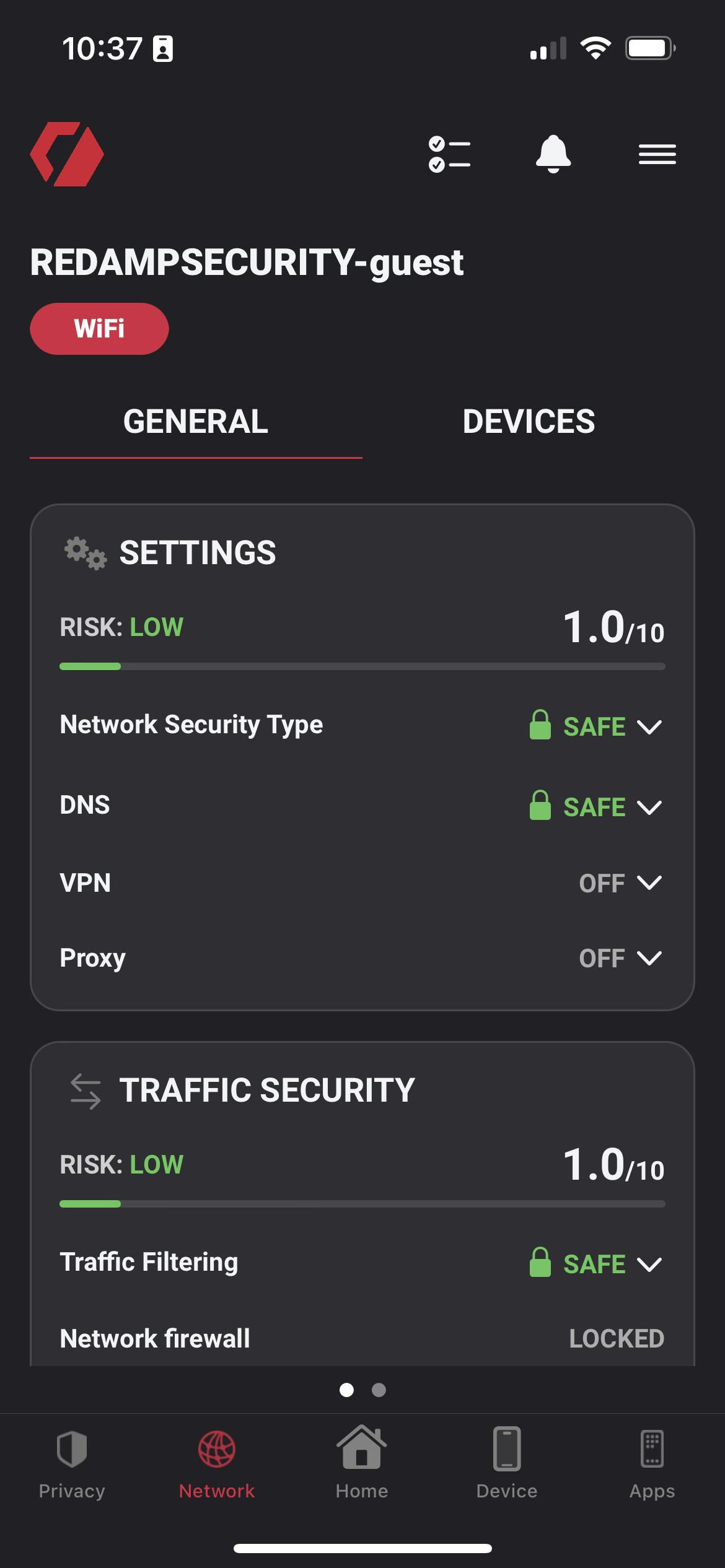Screen dimensions: 725x1568
Task: Open the checklist icon in the top bar
Action: (x=449, y=155)
